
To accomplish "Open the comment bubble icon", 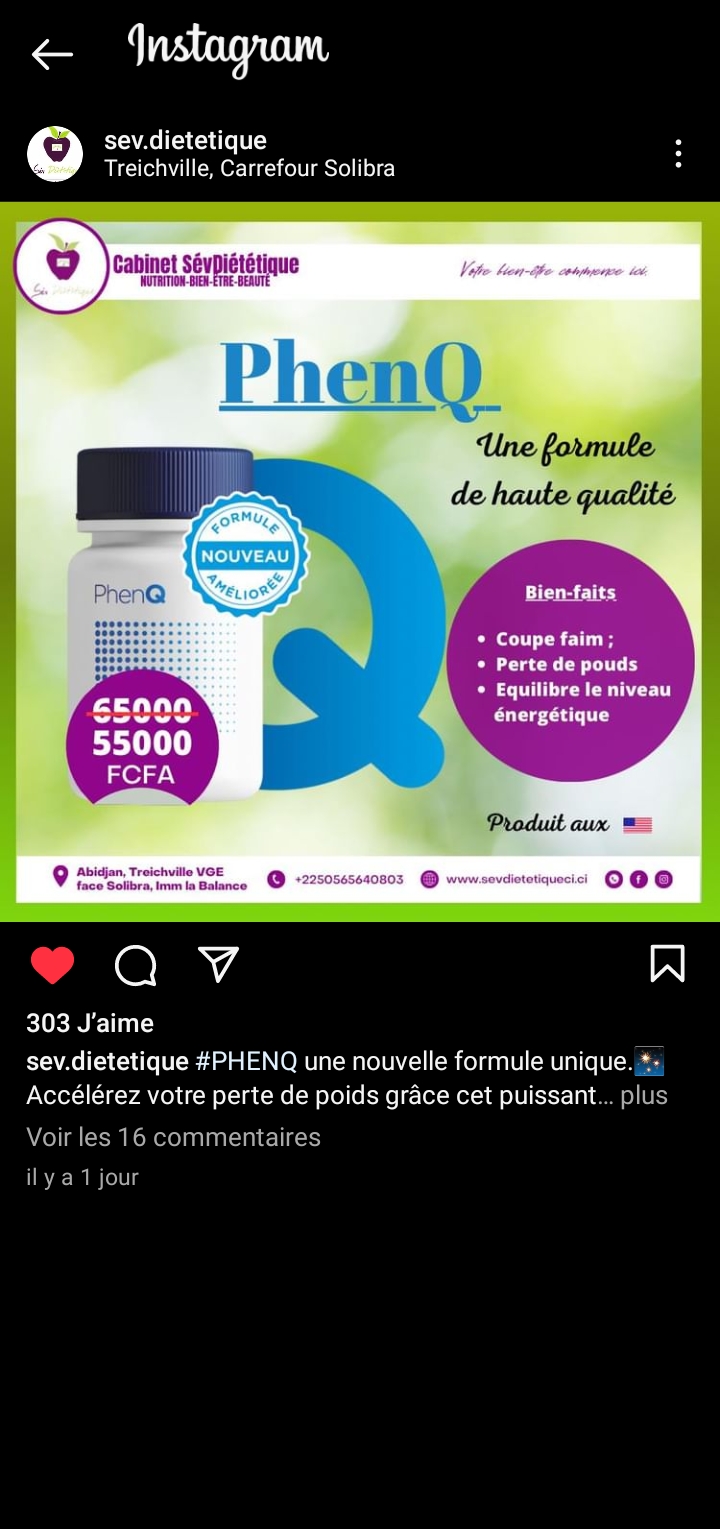I will 136,965.
